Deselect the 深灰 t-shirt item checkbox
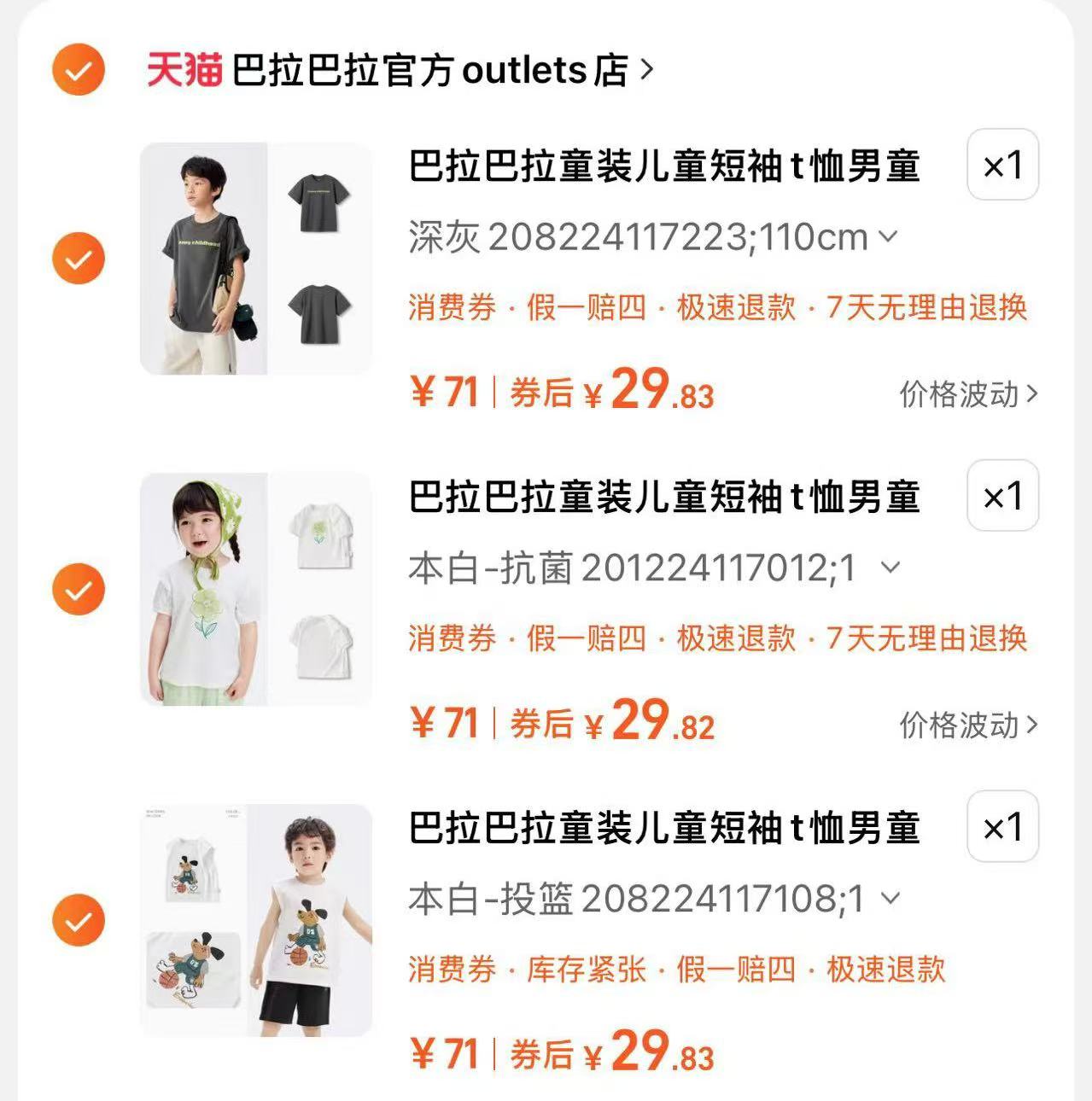The image size is (1092, 1101). [x=78, y=258]
